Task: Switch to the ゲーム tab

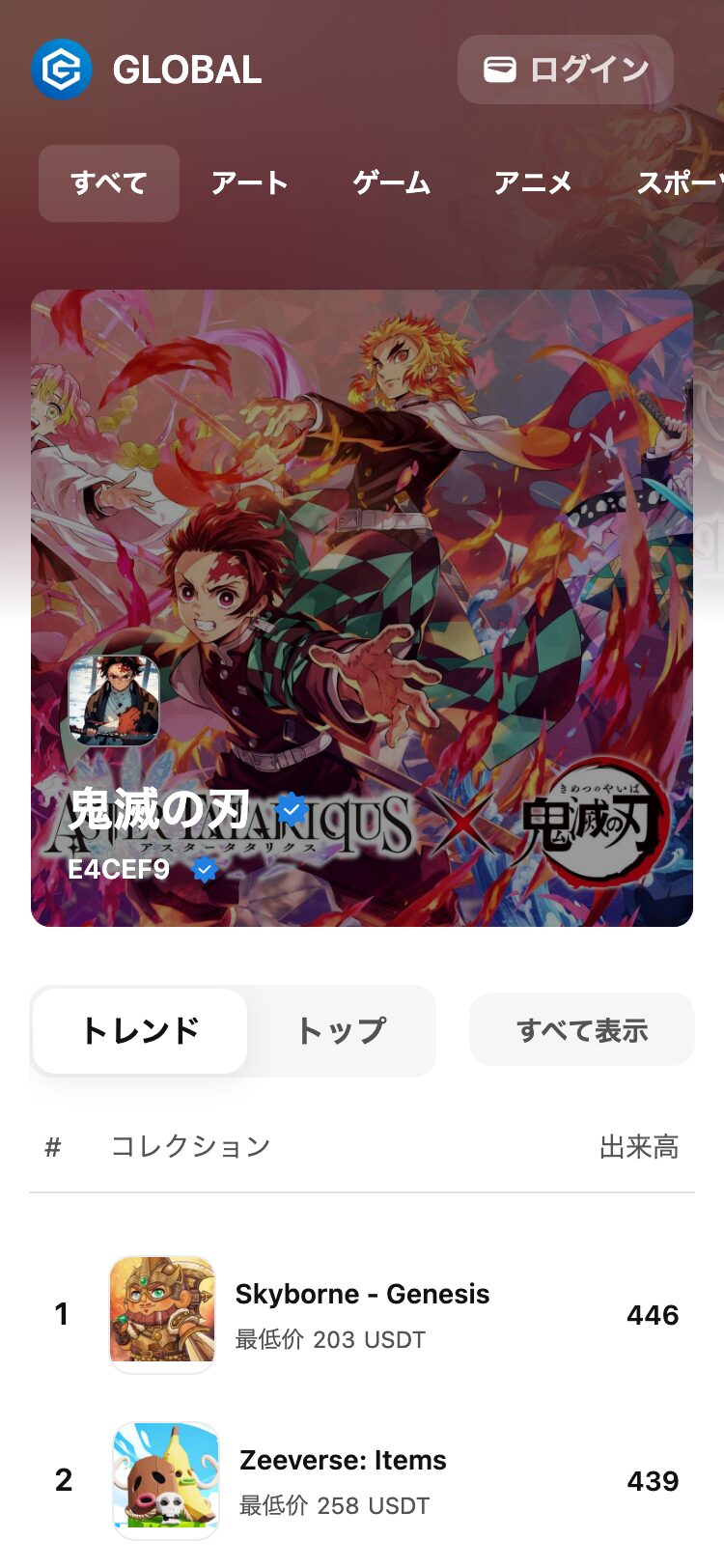Action: [392, 183]
